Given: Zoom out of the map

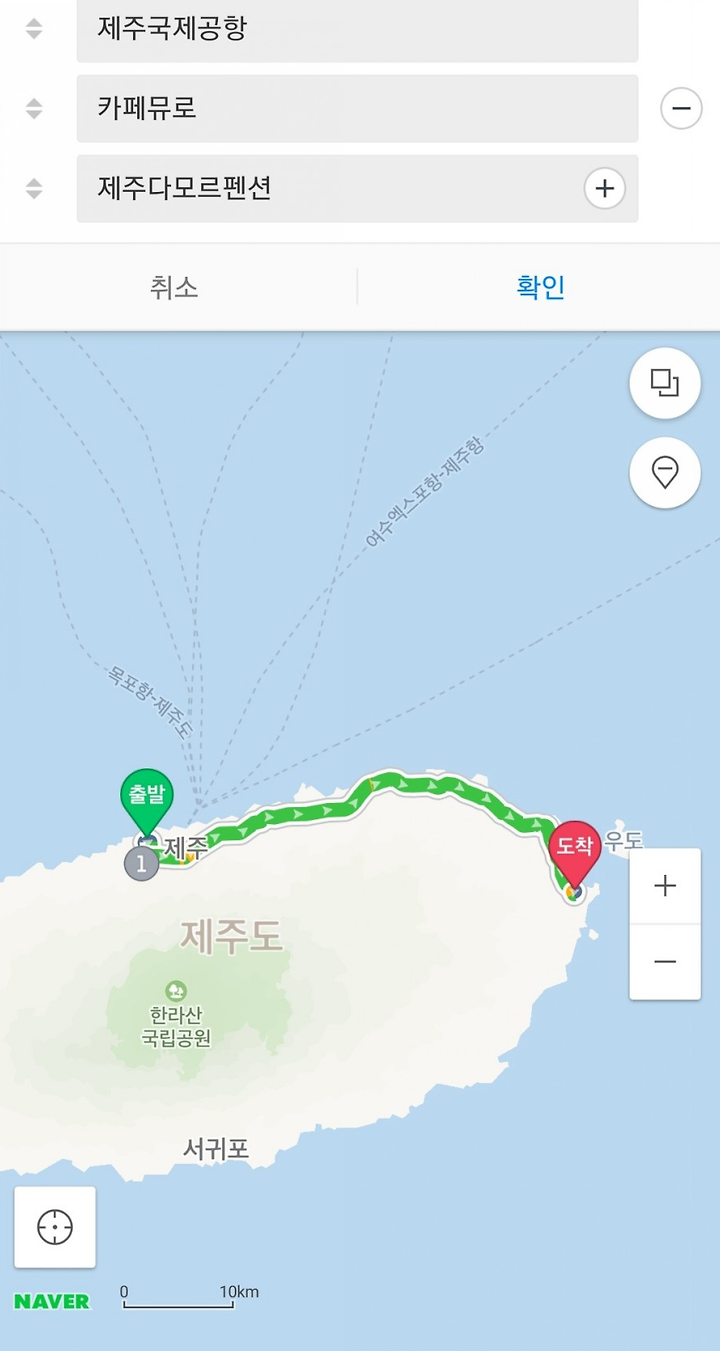Looking at the screenshot, I should [x=665, y=962].
